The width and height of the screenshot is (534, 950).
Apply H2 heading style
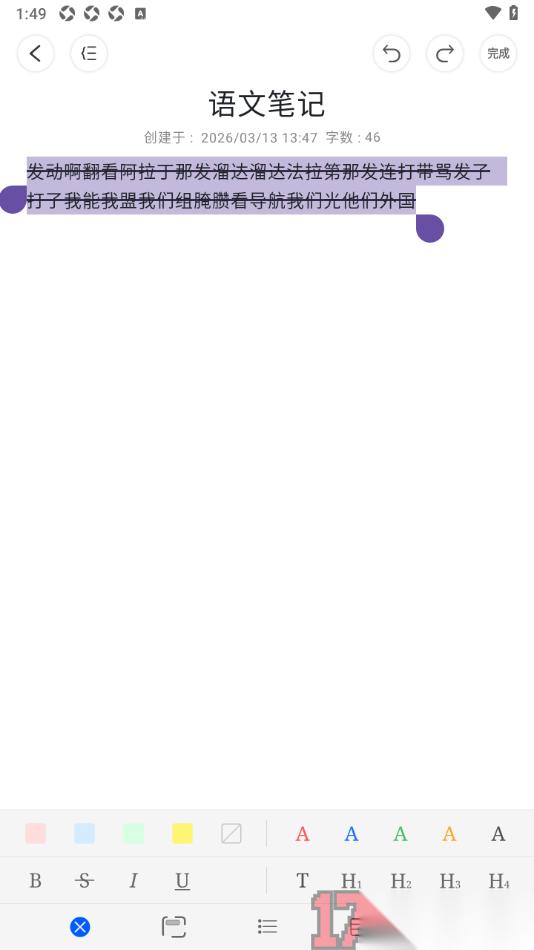coord(401,881)
